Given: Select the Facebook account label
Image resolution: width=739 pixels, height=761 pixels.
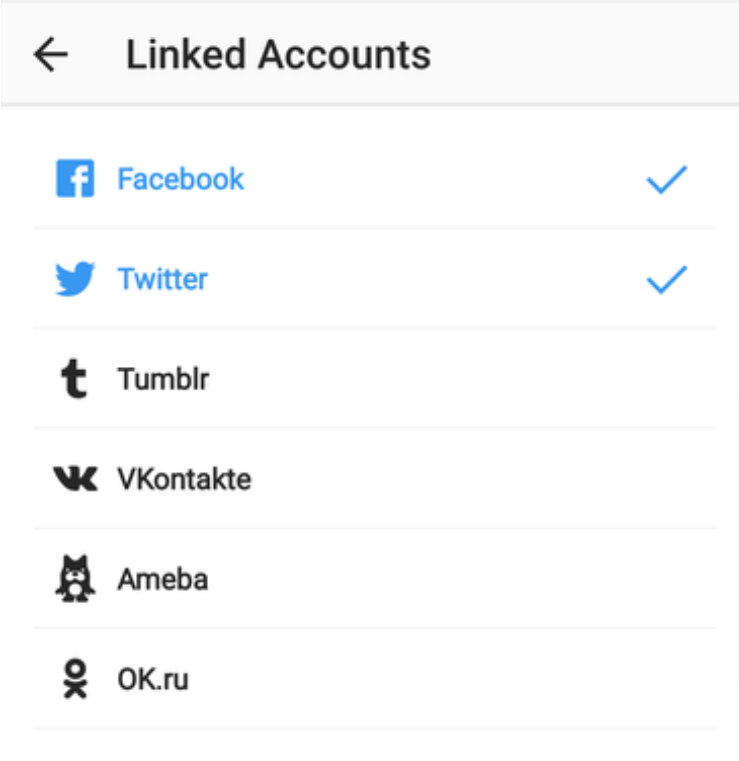Looking at the screenshot, I should (x=180, y=178).
